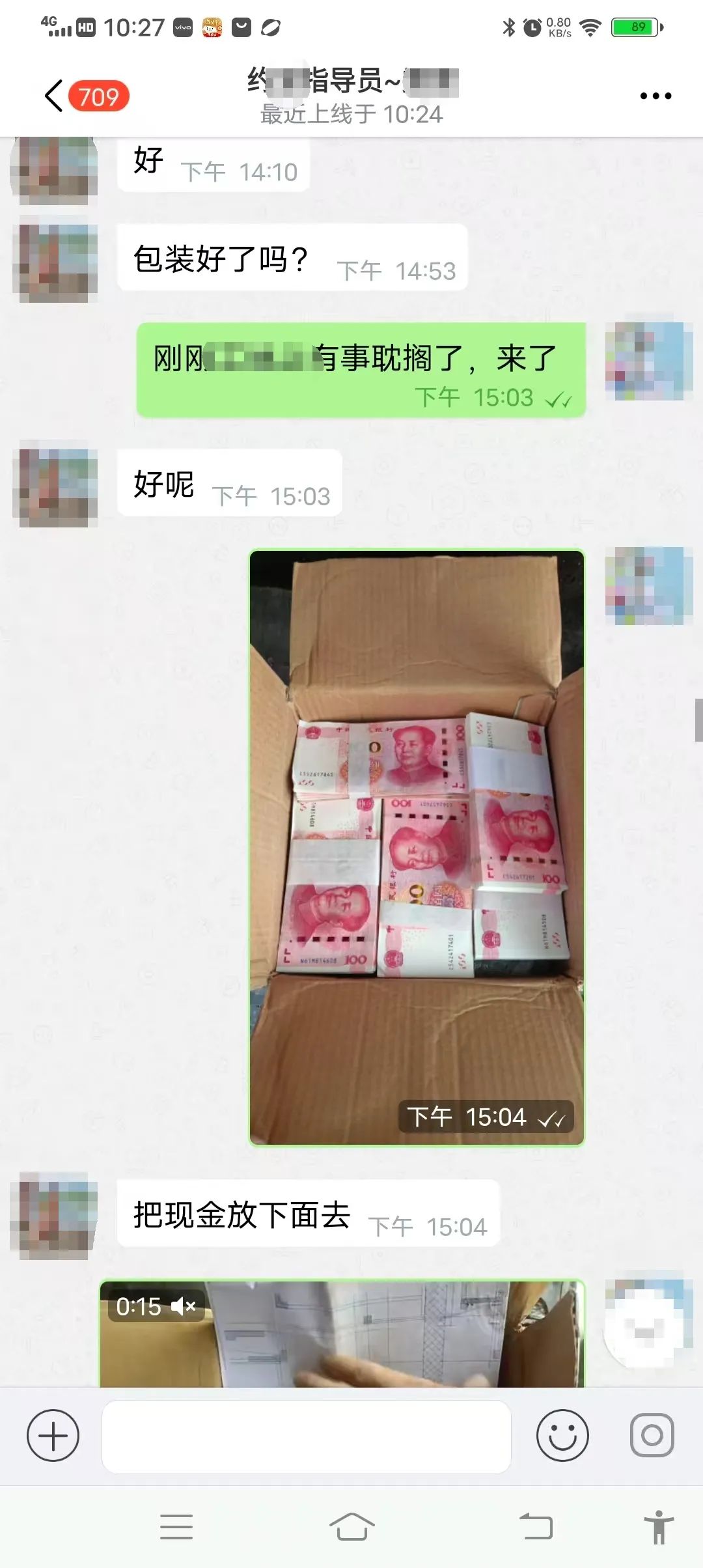The height and width of the screenshot is (1568, 703).
Task: Open the accessibility shortcut icon
Action: (659, 1526)
